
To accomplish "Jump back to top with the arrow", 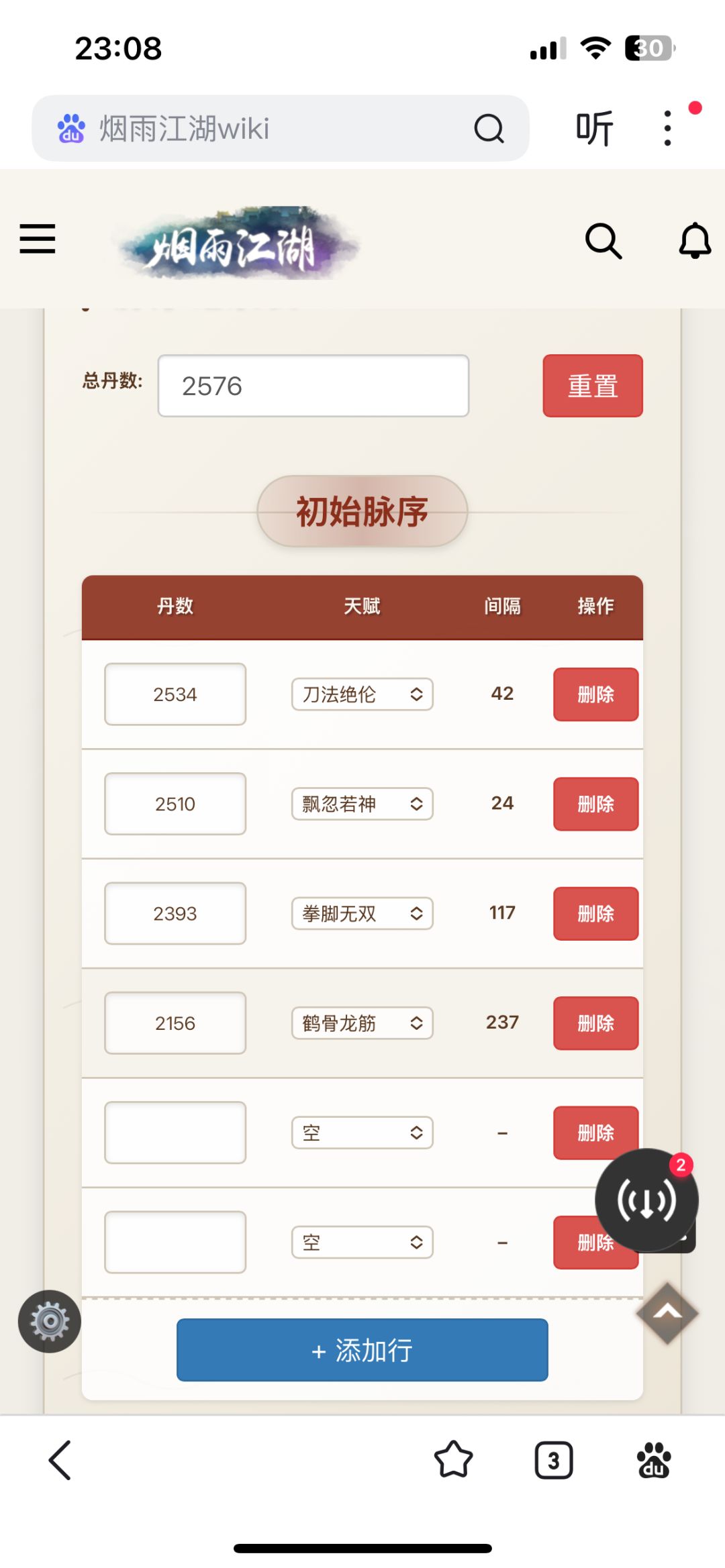I will [x=667, y=1314].
